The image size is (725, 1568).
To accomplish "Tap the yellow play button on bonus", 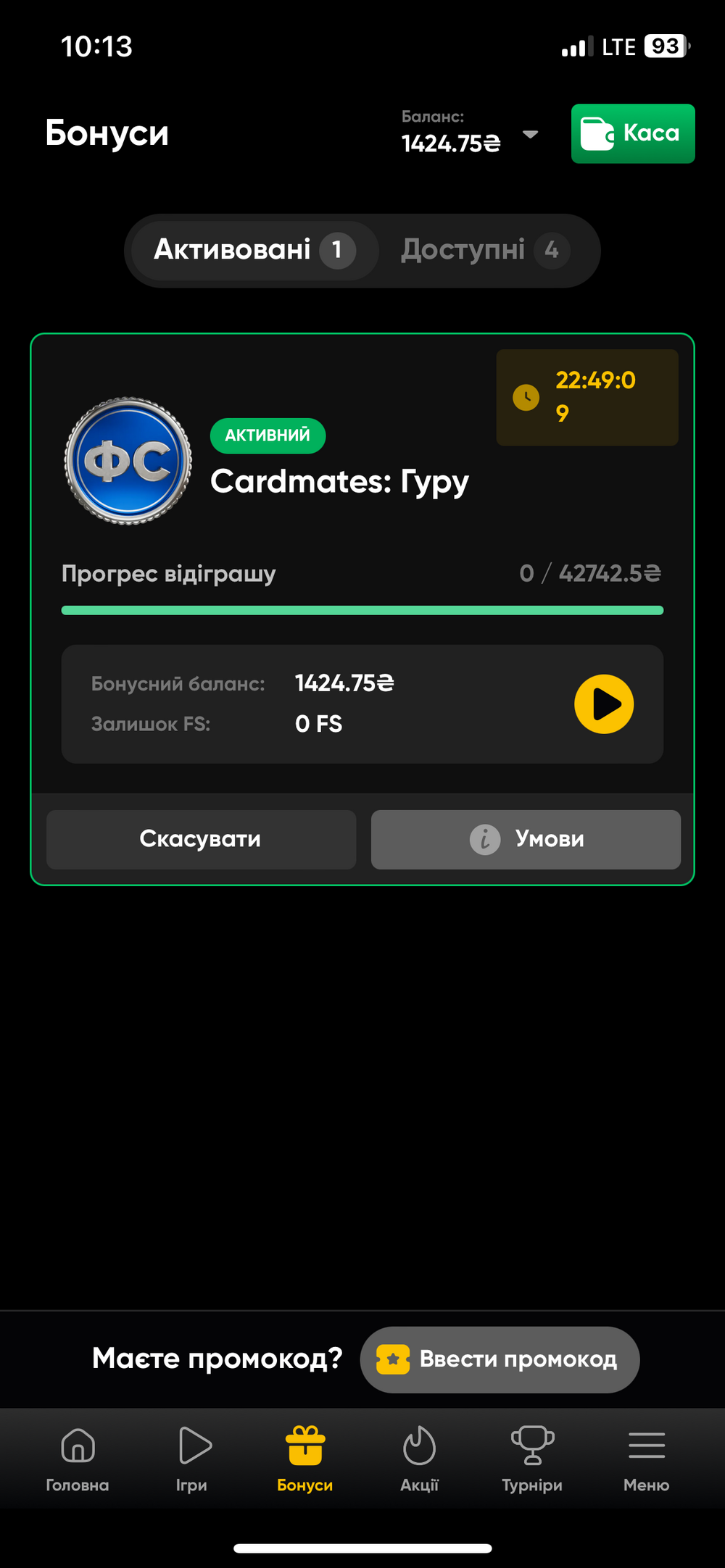I will (x=604, y=704).
